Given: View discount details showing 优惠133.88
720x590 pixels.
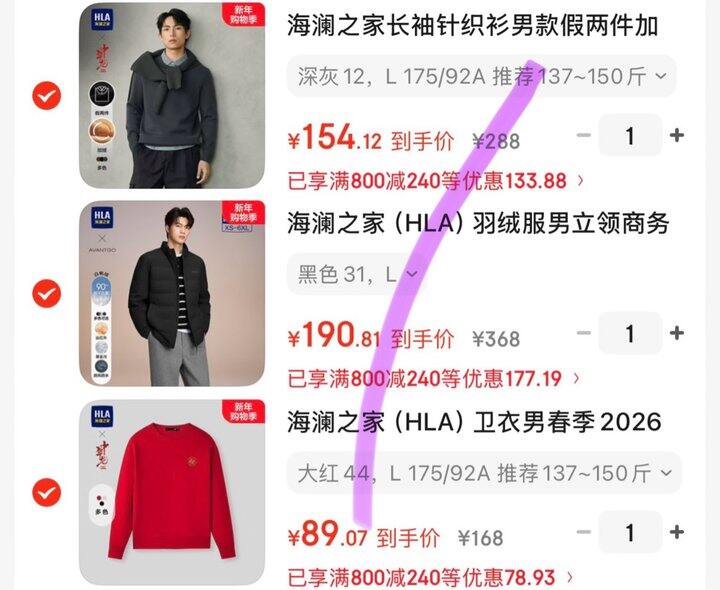Looking at the screenshot, I should point(435,181).
